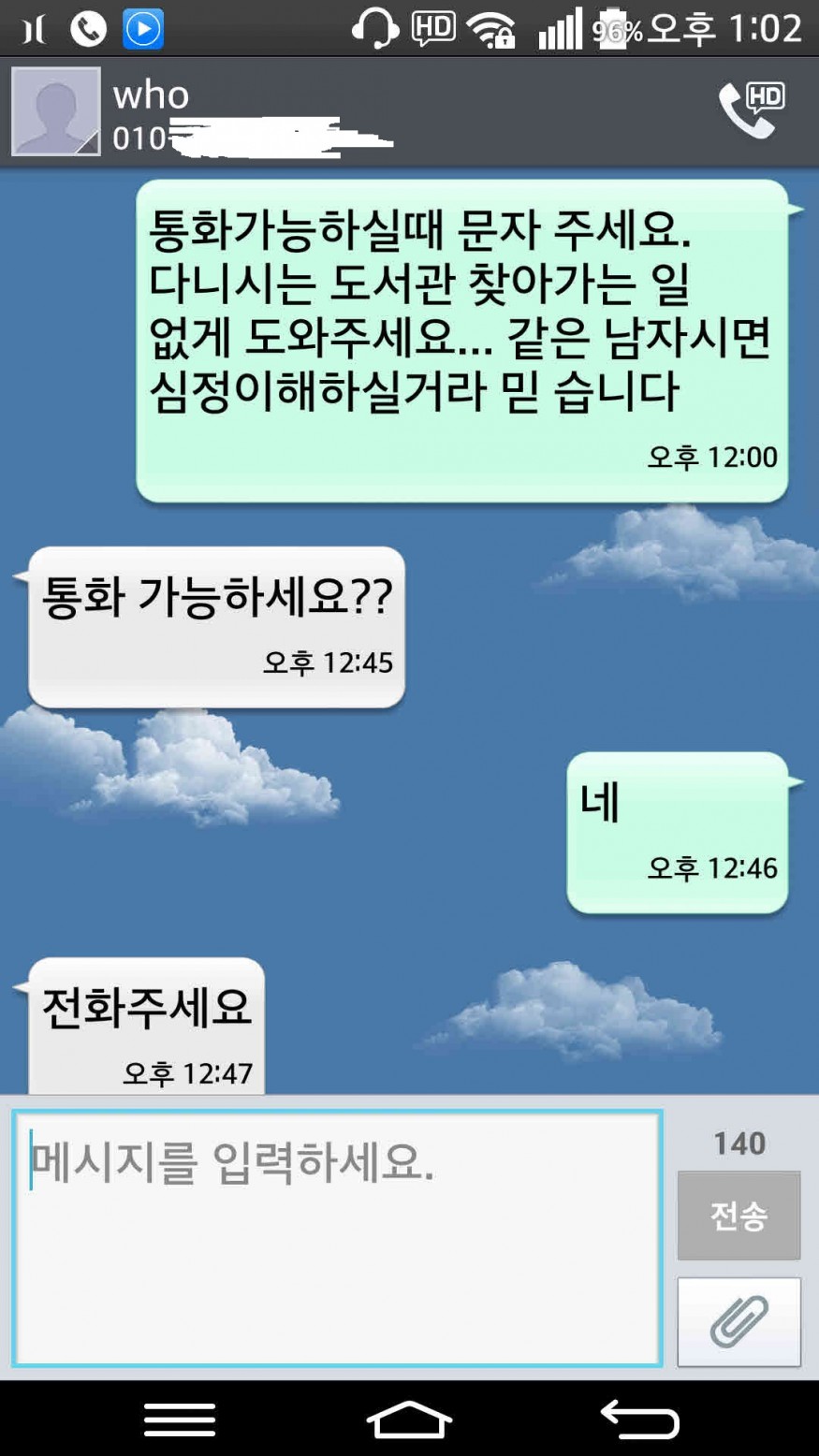Go to the home screen
Viewport: 819px width, 1456px height.
(409, 1420)
